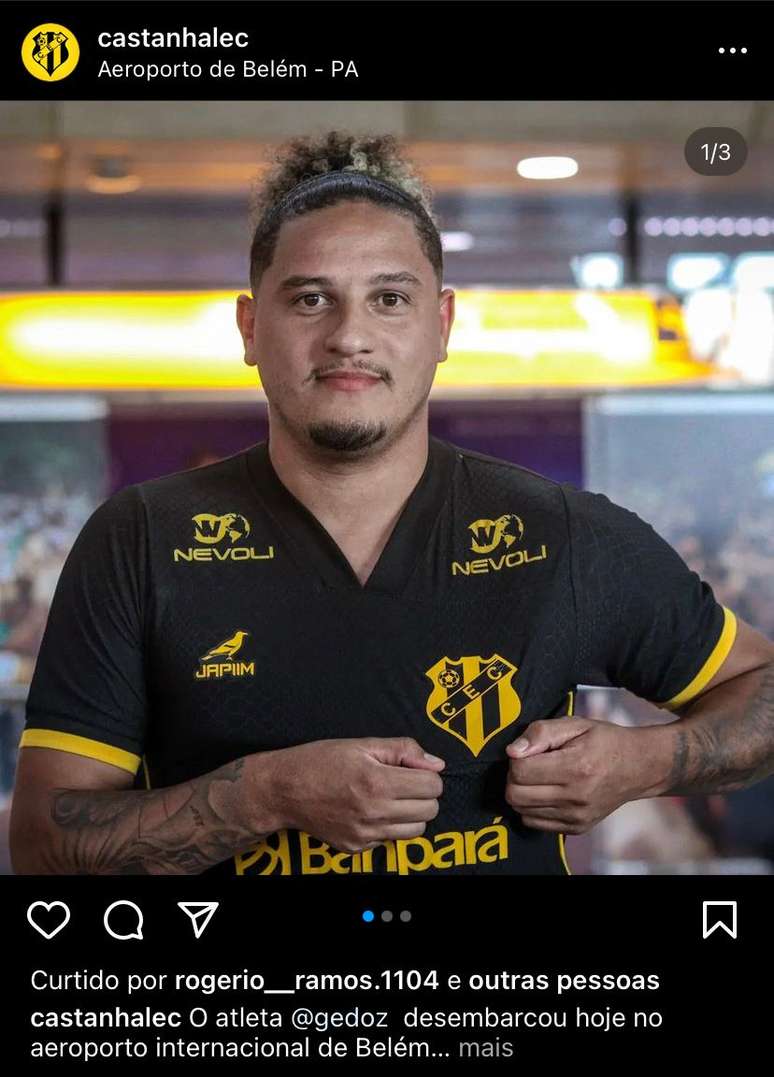
Task: Expand the caption with mais
Action: click(486, 1048)
